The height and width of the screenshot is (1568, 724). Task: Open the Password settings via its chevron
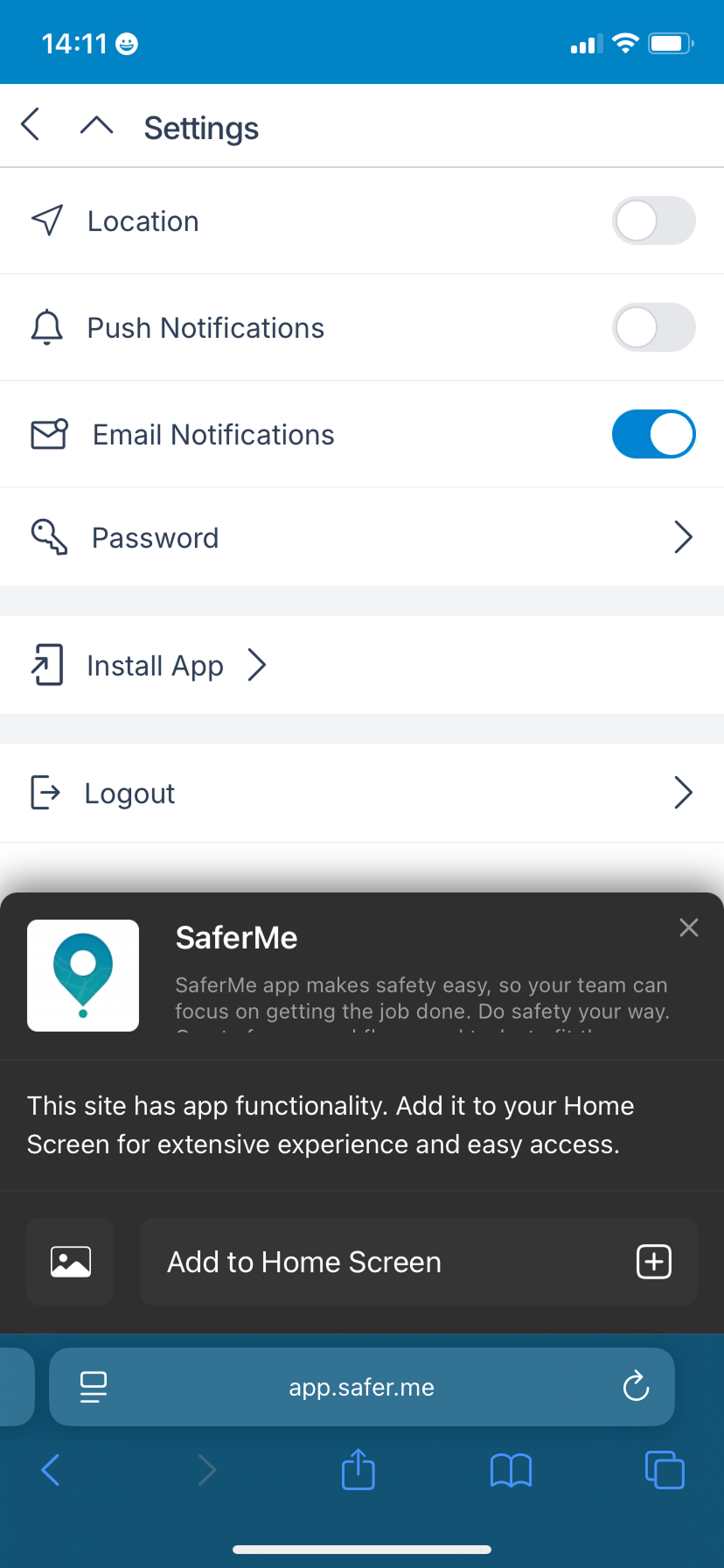click(683, 537)
